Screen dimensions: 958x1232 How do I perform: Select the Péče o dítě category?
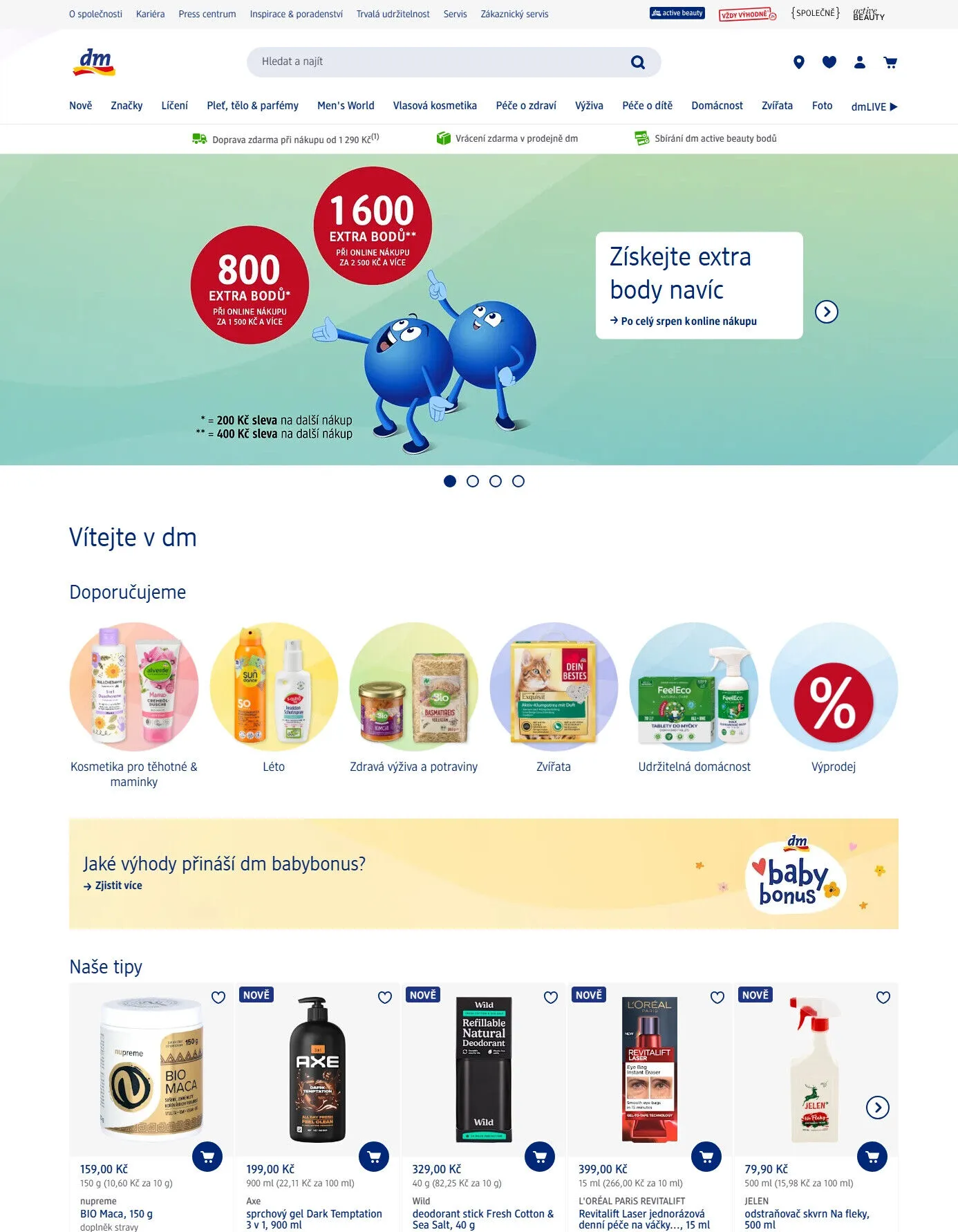click(646, 106)
